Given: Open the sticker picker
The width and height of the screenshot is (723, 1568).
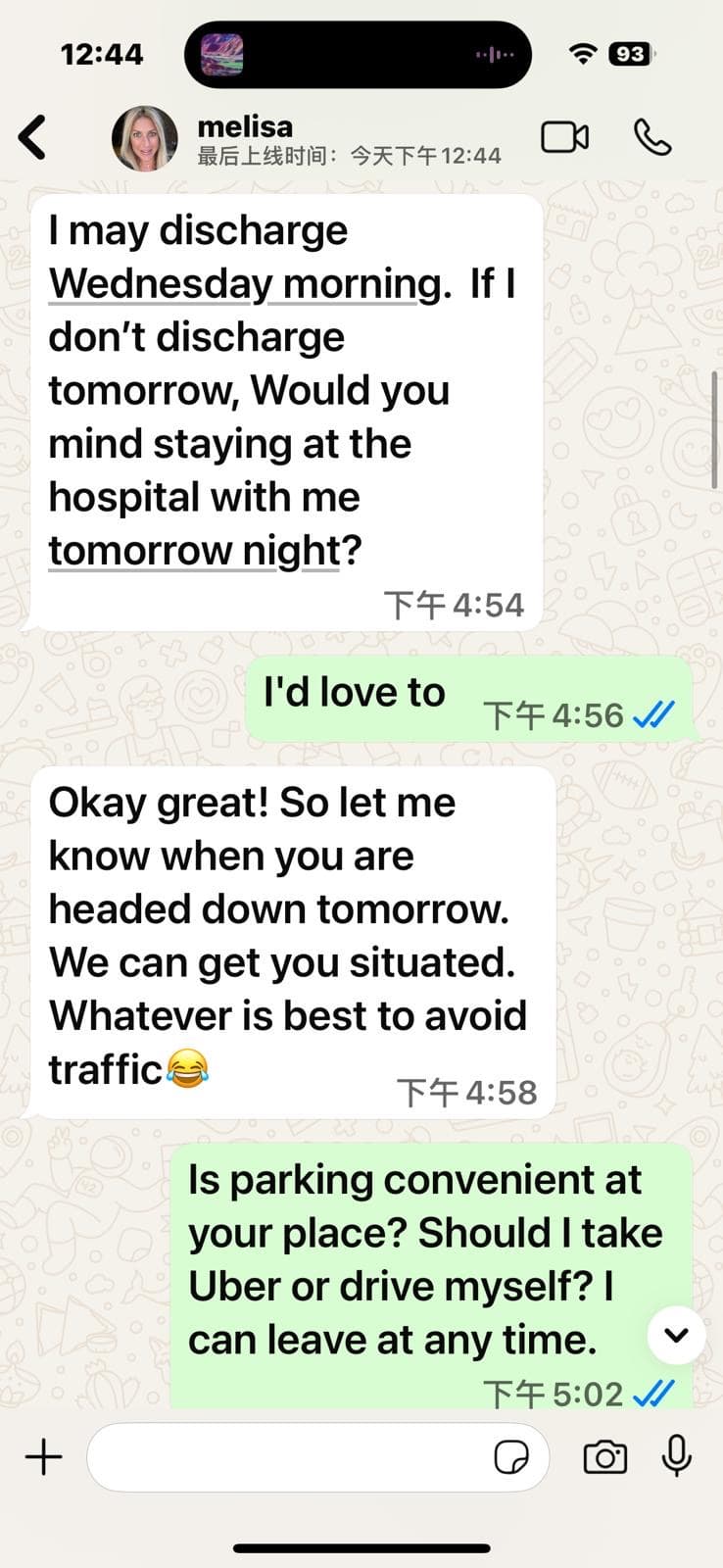Looking at the screenshot, I should point(511,1457).
